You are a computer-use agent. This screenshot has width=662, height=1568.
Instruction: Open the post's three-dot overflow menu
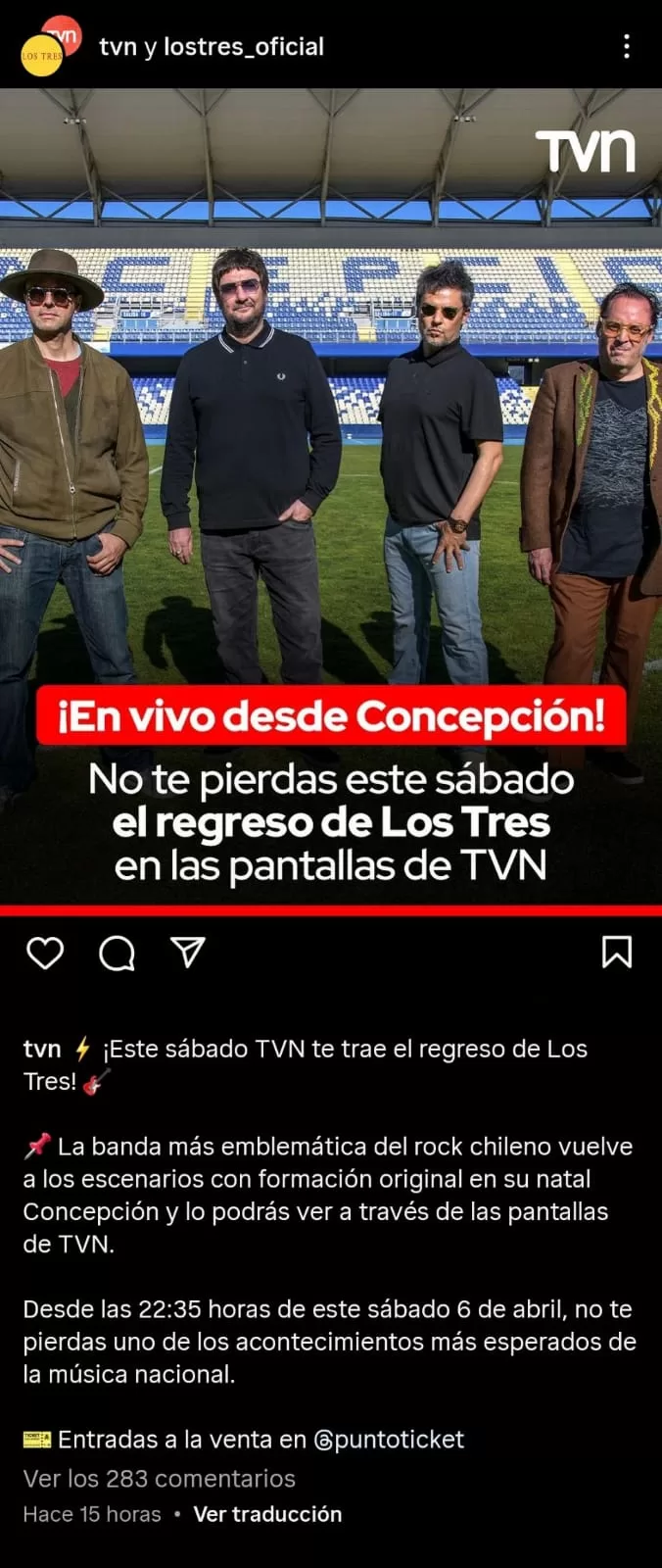pos(627,46)
